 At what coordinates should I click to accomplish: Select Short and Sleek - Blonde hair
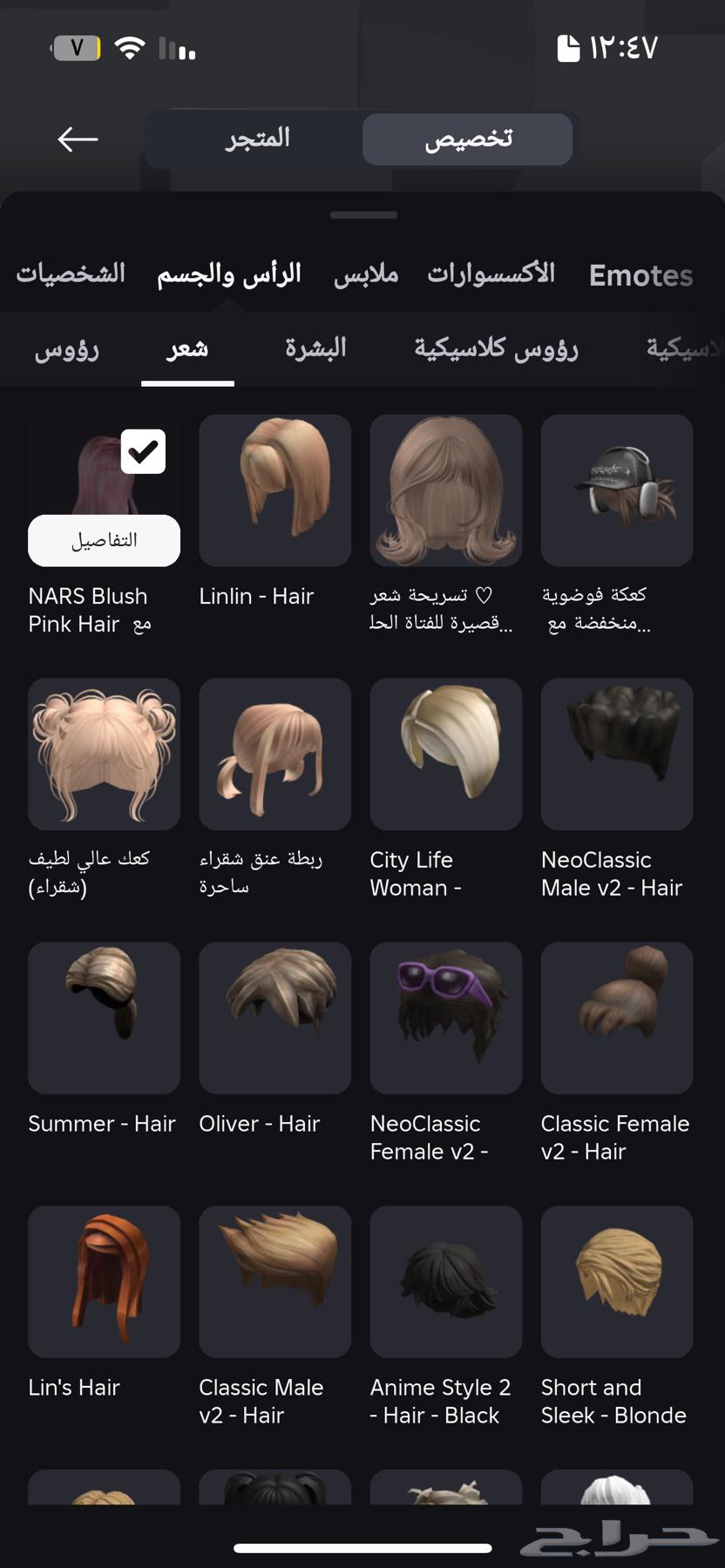point(617,1281)
